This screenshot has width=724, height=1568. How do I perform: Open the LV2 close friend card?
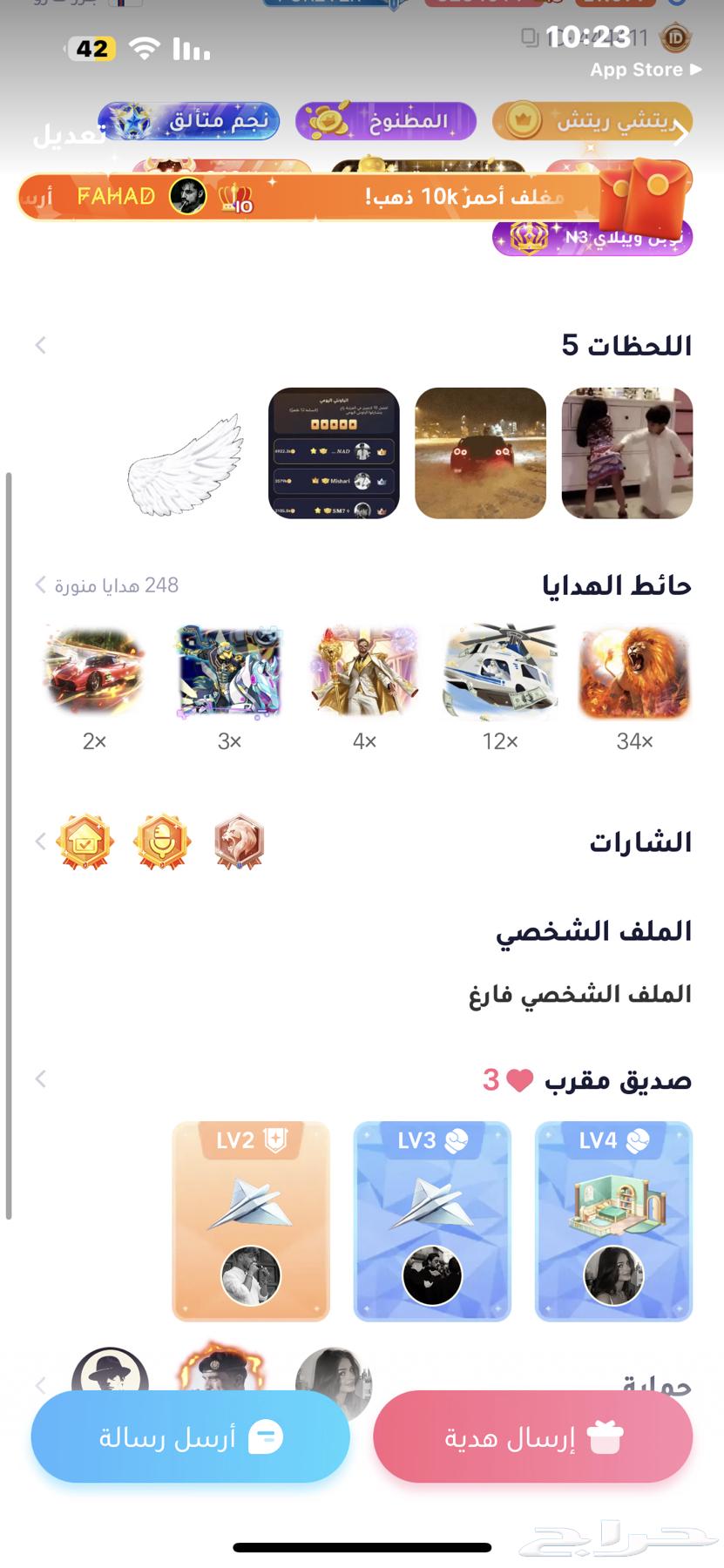click(251, 1220)
